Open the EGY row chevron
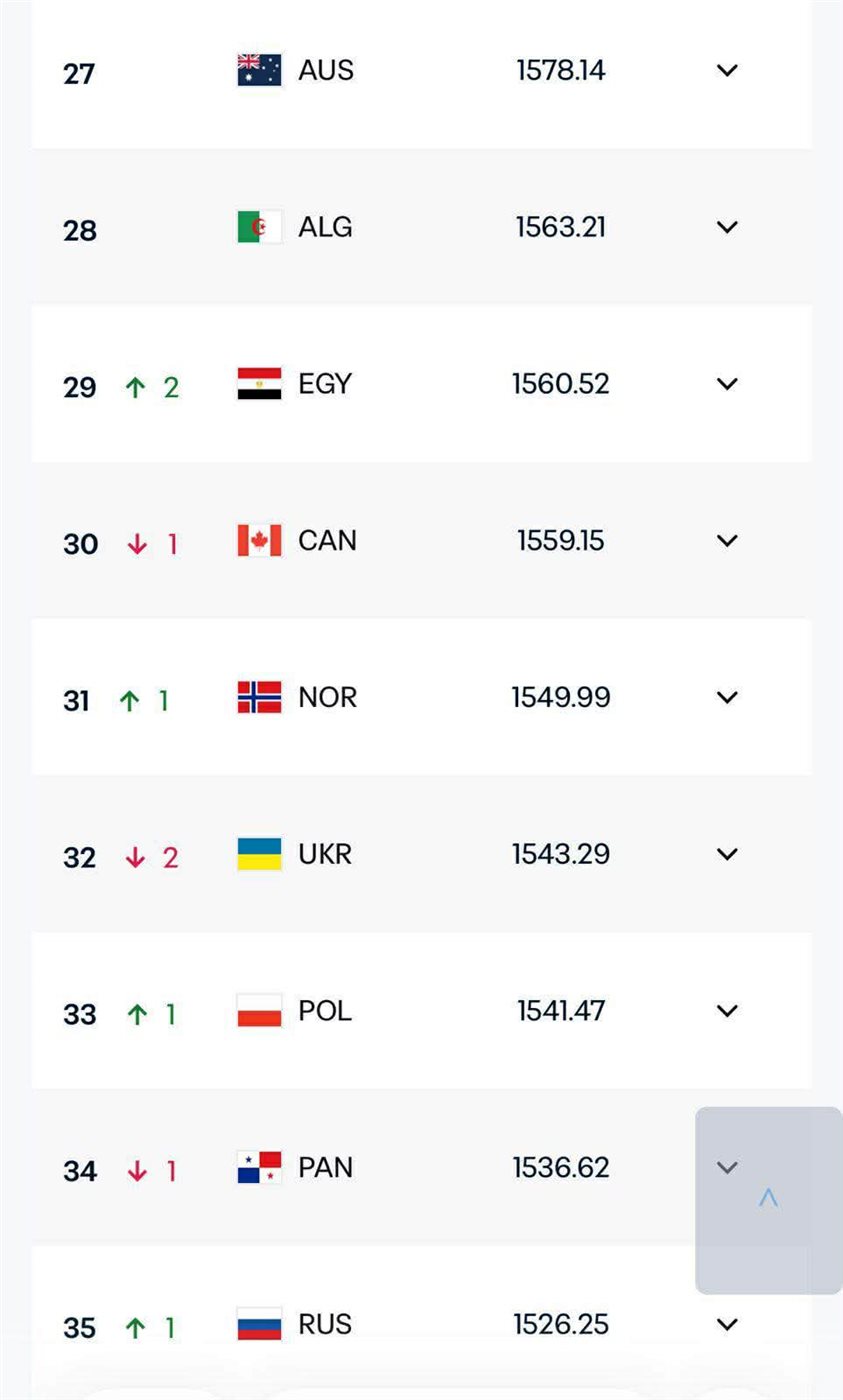The height and width of the screenshot is (1400, 843). tap(727, 384)
